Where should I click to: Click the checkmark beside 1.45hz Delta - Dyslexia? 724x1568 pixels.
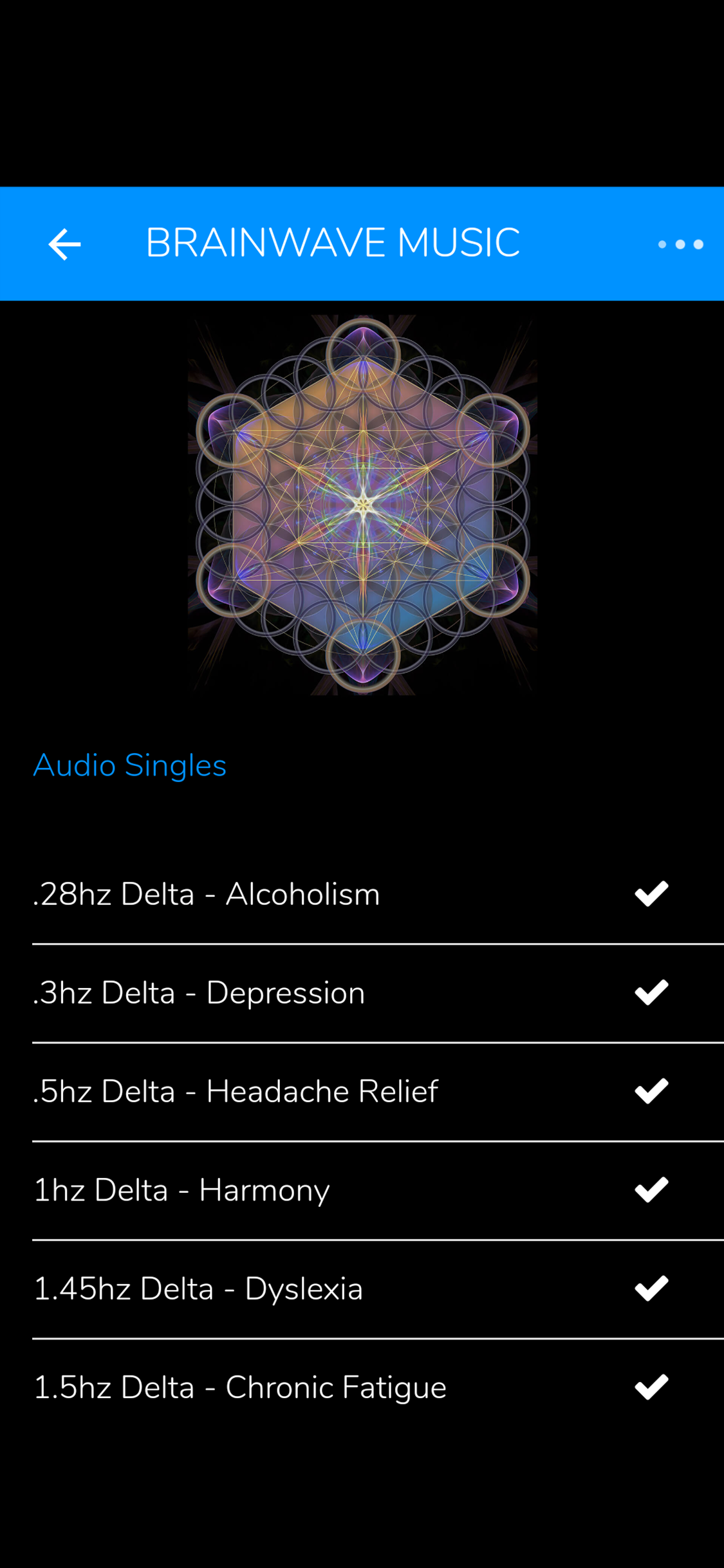651,1287
